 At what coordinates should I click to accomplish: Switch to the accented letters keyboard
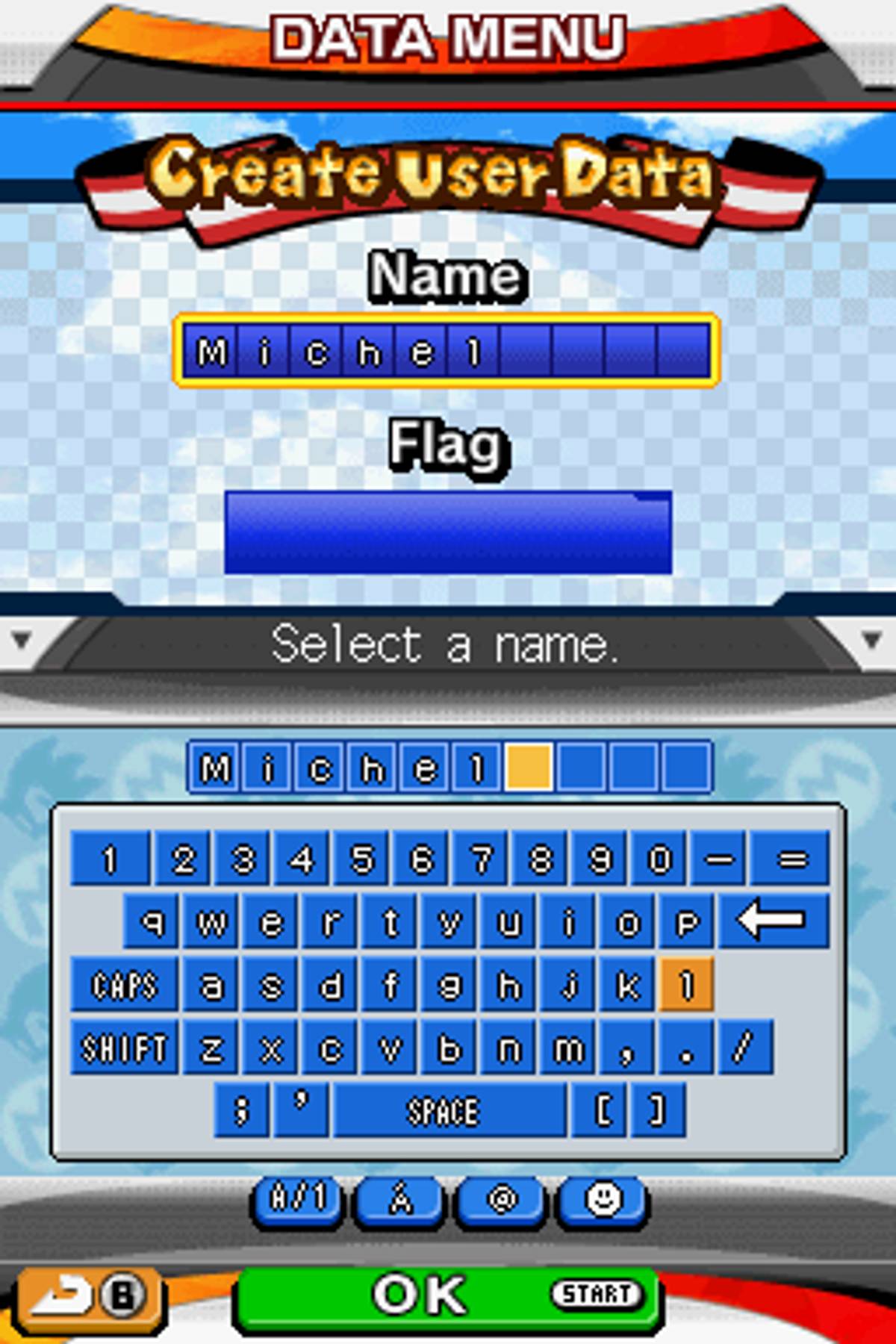point(400,1200)
